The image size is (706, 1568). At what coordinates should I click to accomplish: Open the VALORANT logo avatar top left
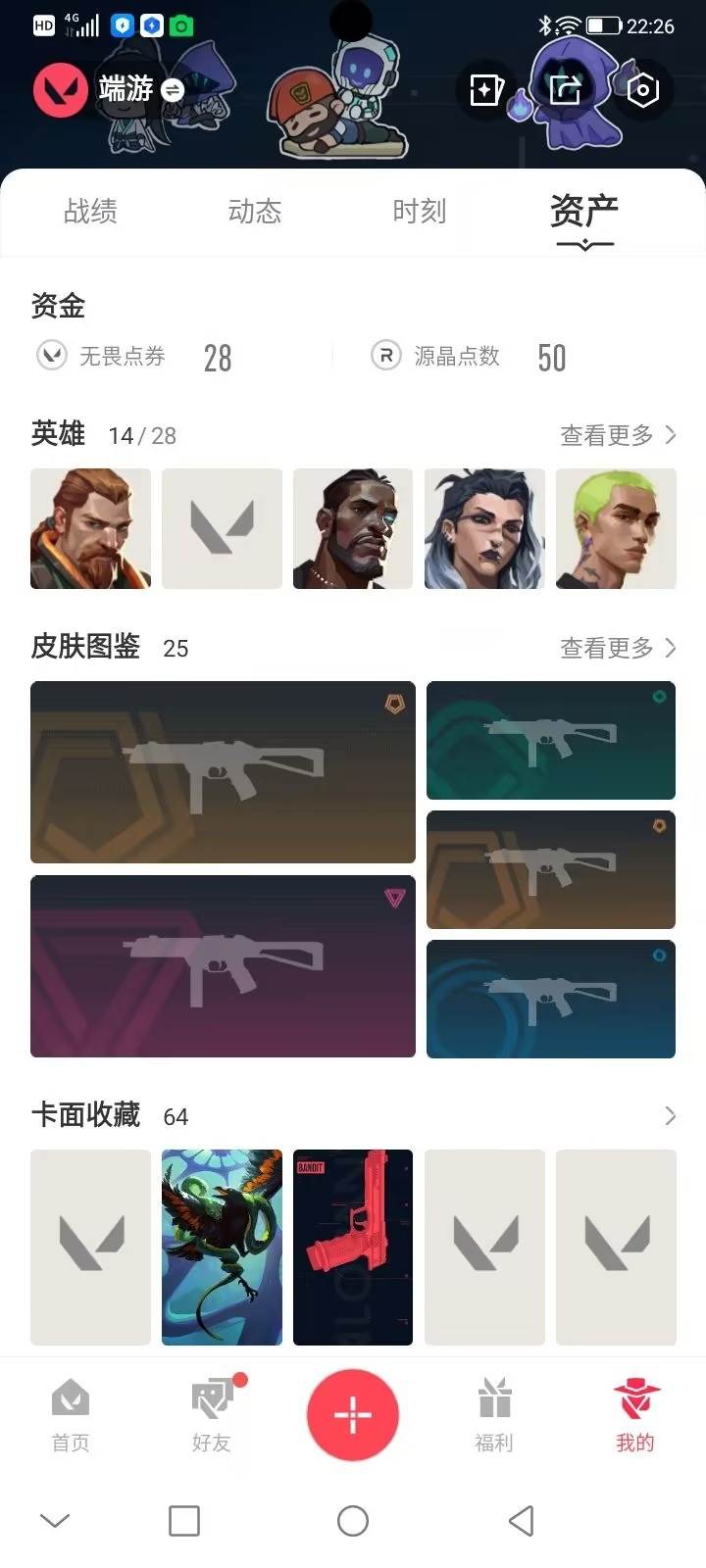(59, 90)
